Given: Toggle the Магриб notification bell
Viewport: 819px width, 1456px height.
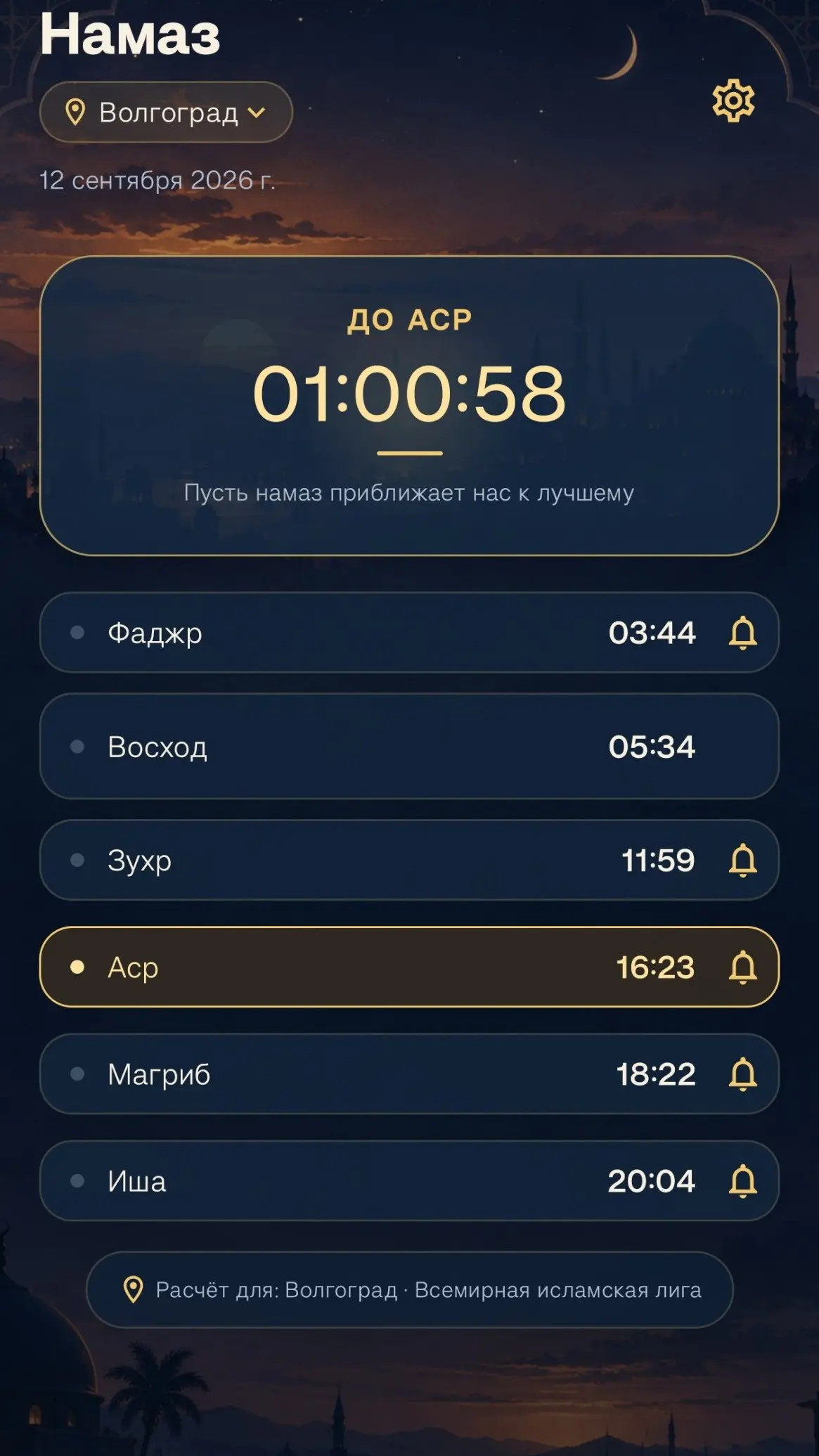Looking at the screenshot, I should click(742, 1074).
